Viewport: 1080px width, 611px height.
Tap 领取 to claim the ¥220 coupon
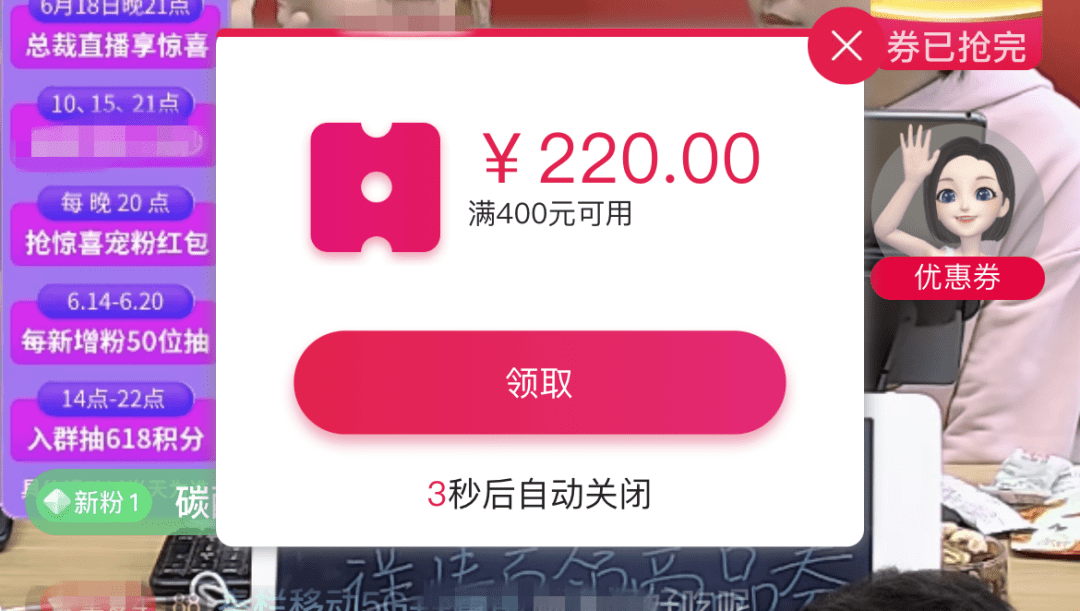click(x=539, y=383)
